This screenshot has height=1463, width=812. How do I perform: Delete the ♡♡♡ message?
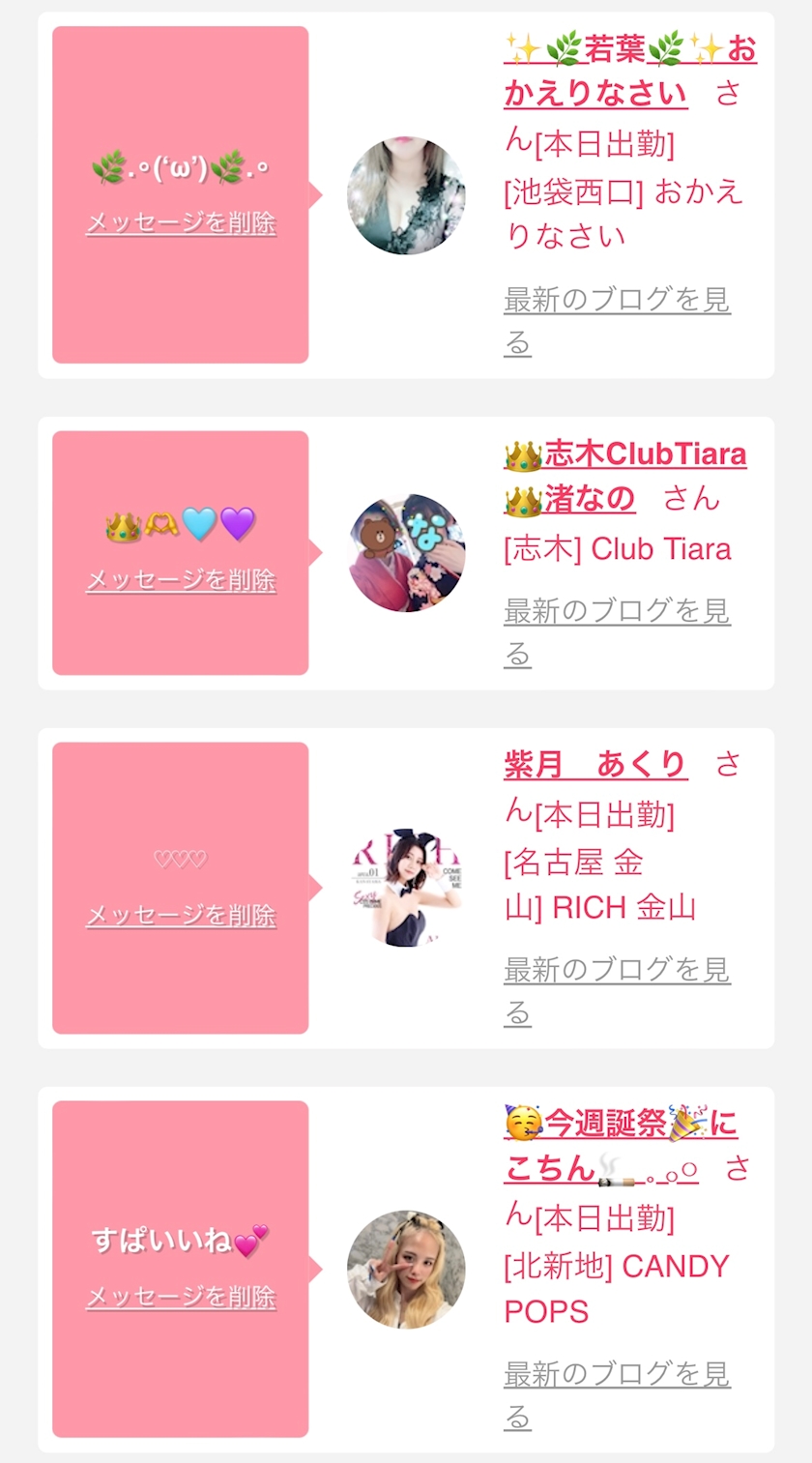[181, 916]
